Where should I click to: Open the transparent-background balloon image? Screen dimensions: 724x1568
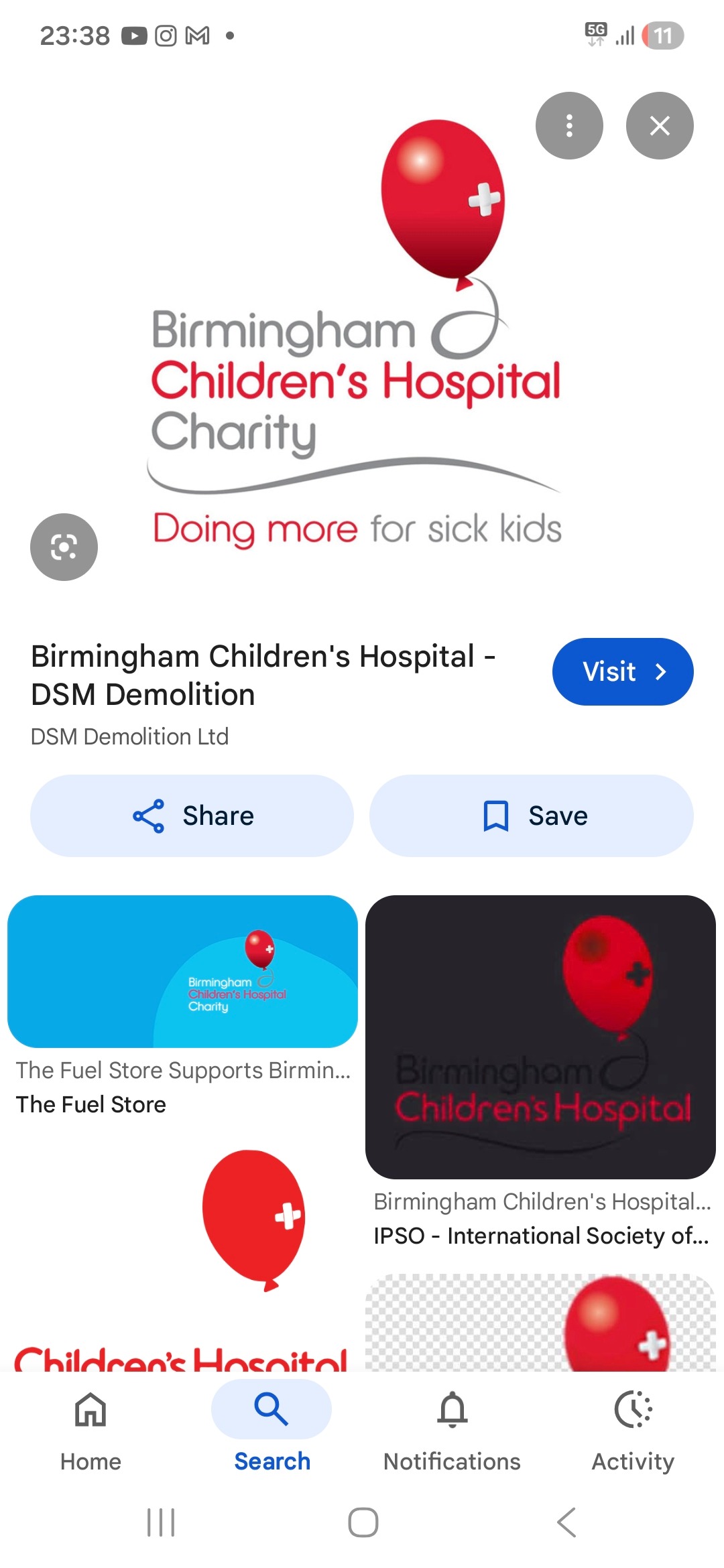(540, 1323)
